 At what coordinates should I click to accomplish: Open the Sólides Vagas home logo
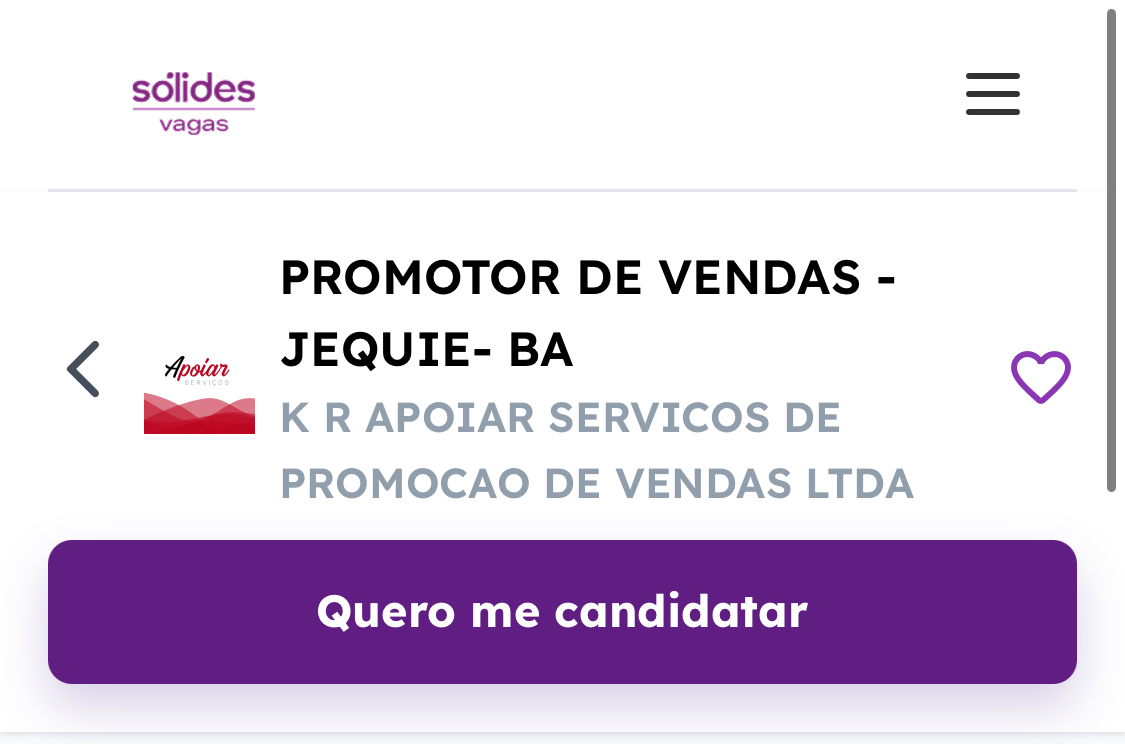[x=194, y=102]
